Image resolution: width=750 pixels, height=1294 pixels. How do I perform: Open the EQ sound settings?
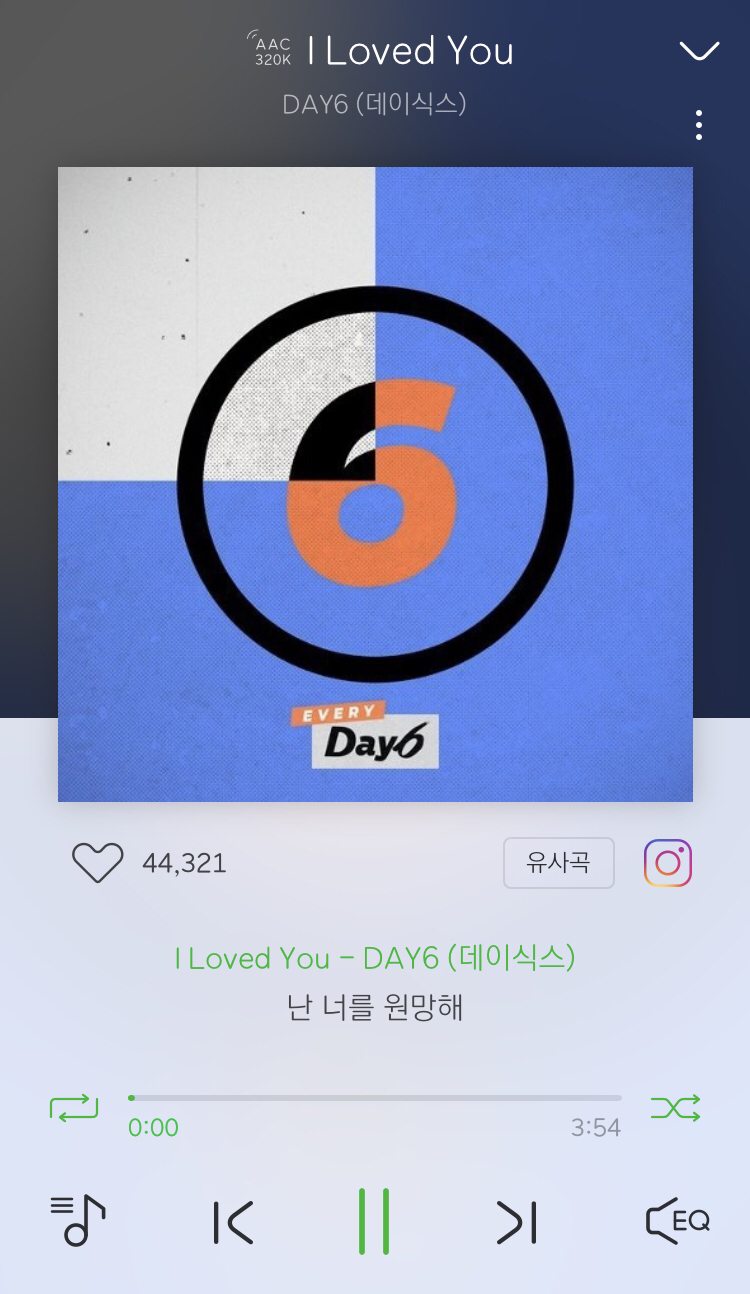(677, 1221)
